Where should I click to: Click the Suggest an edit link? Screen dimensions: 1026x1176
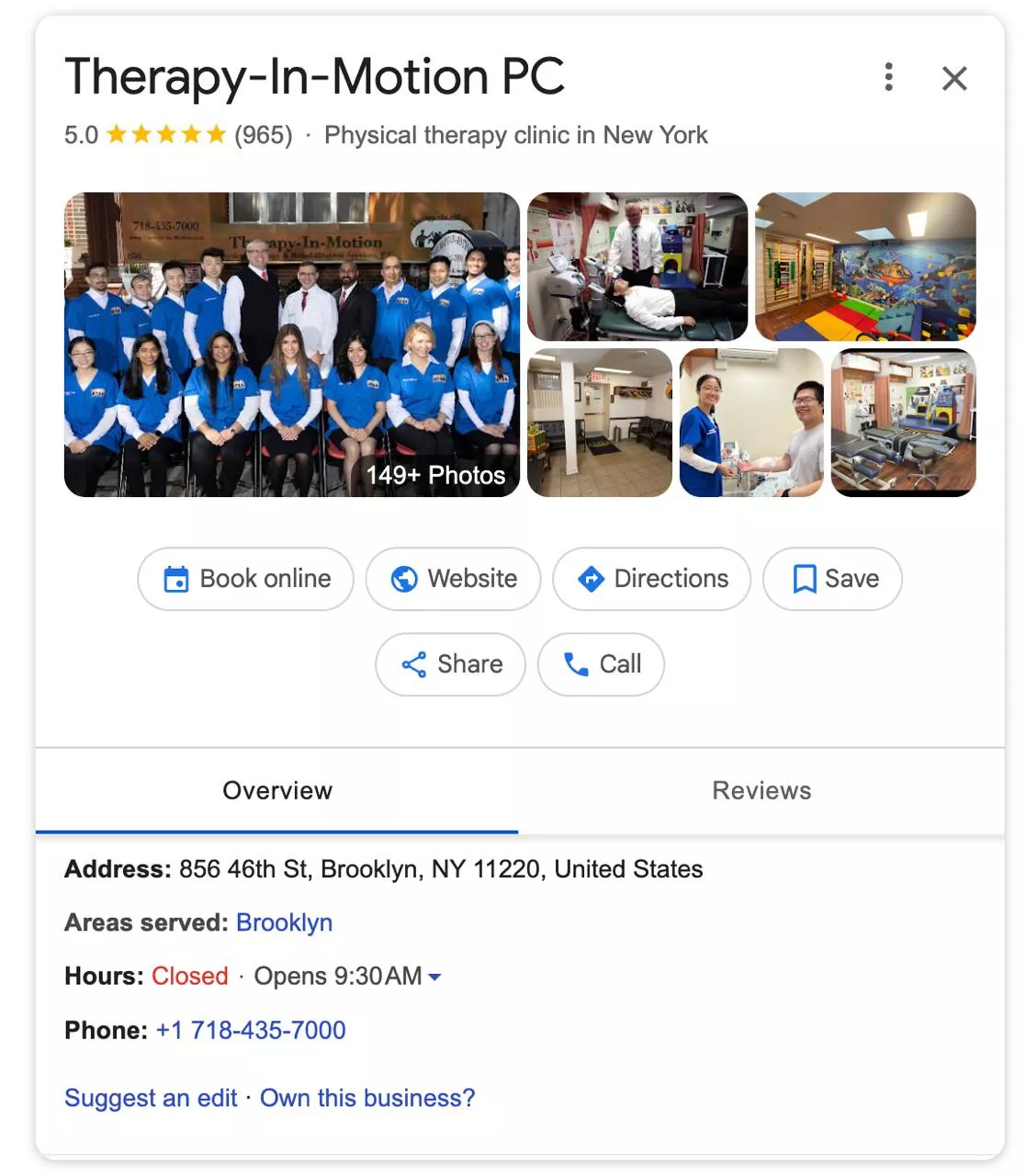[151, 1097]
